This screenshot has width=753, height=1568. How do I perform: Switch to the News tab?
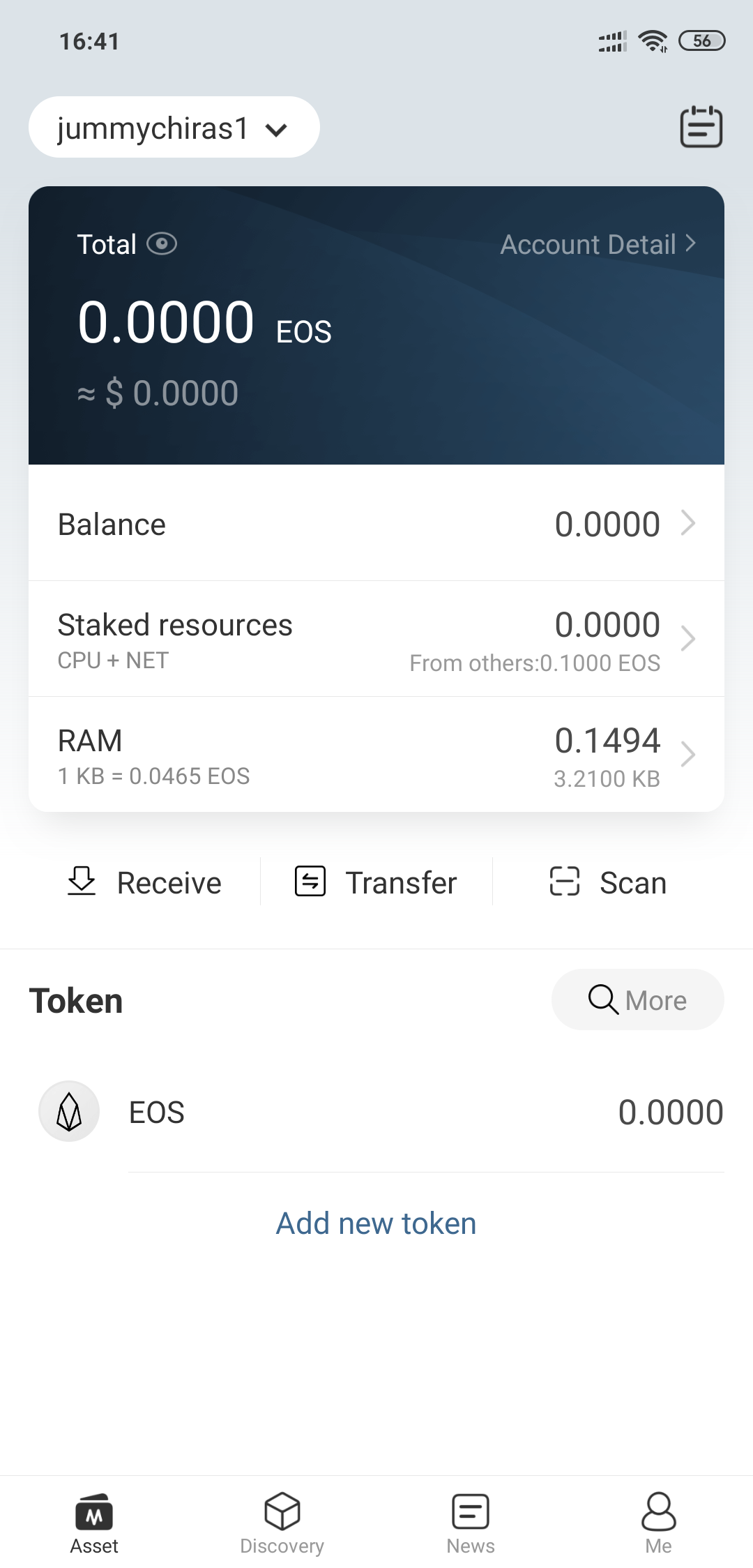471,1525
